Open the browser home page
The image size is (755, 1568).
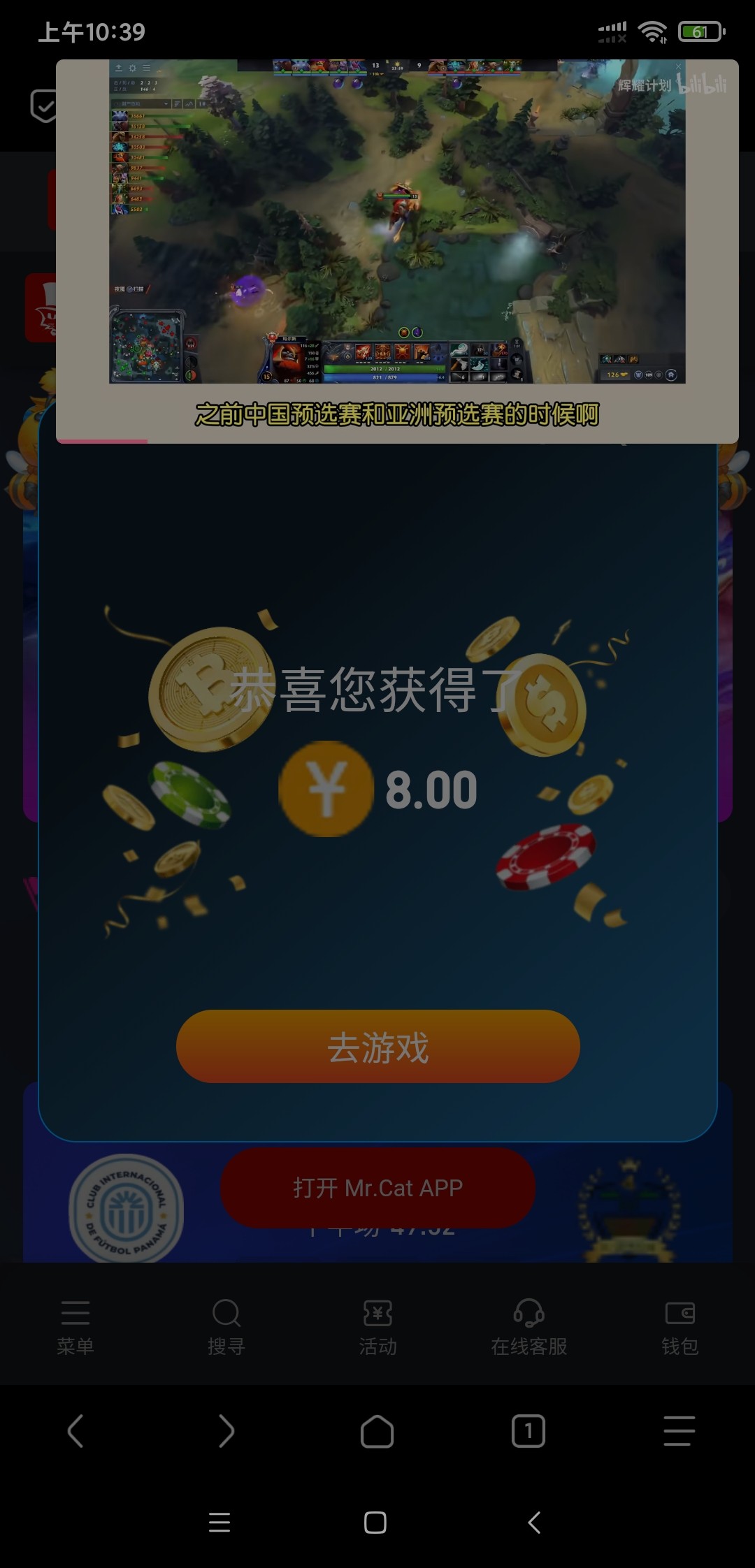(377, 1431)
